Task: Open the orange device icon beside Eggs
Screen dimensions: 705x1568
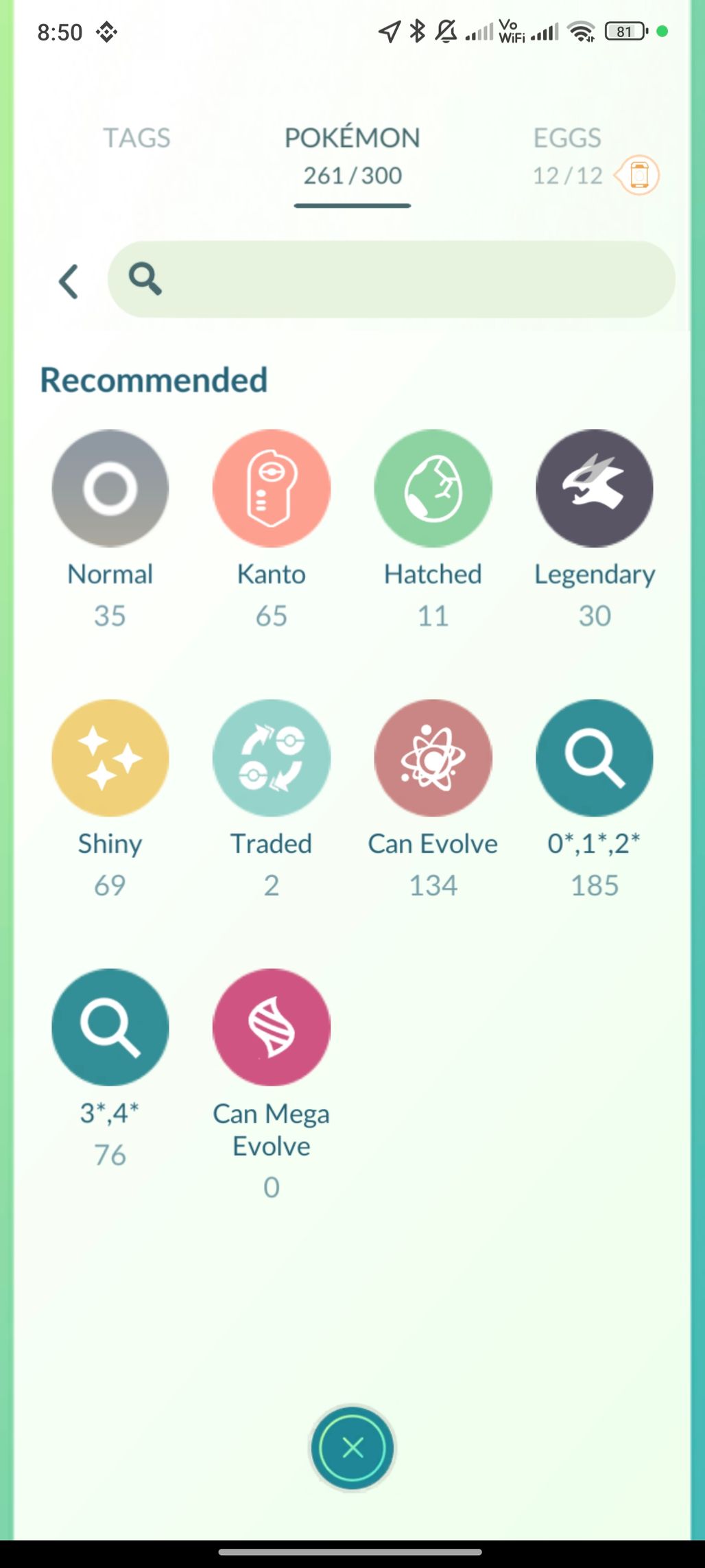Action: point(638,175)
